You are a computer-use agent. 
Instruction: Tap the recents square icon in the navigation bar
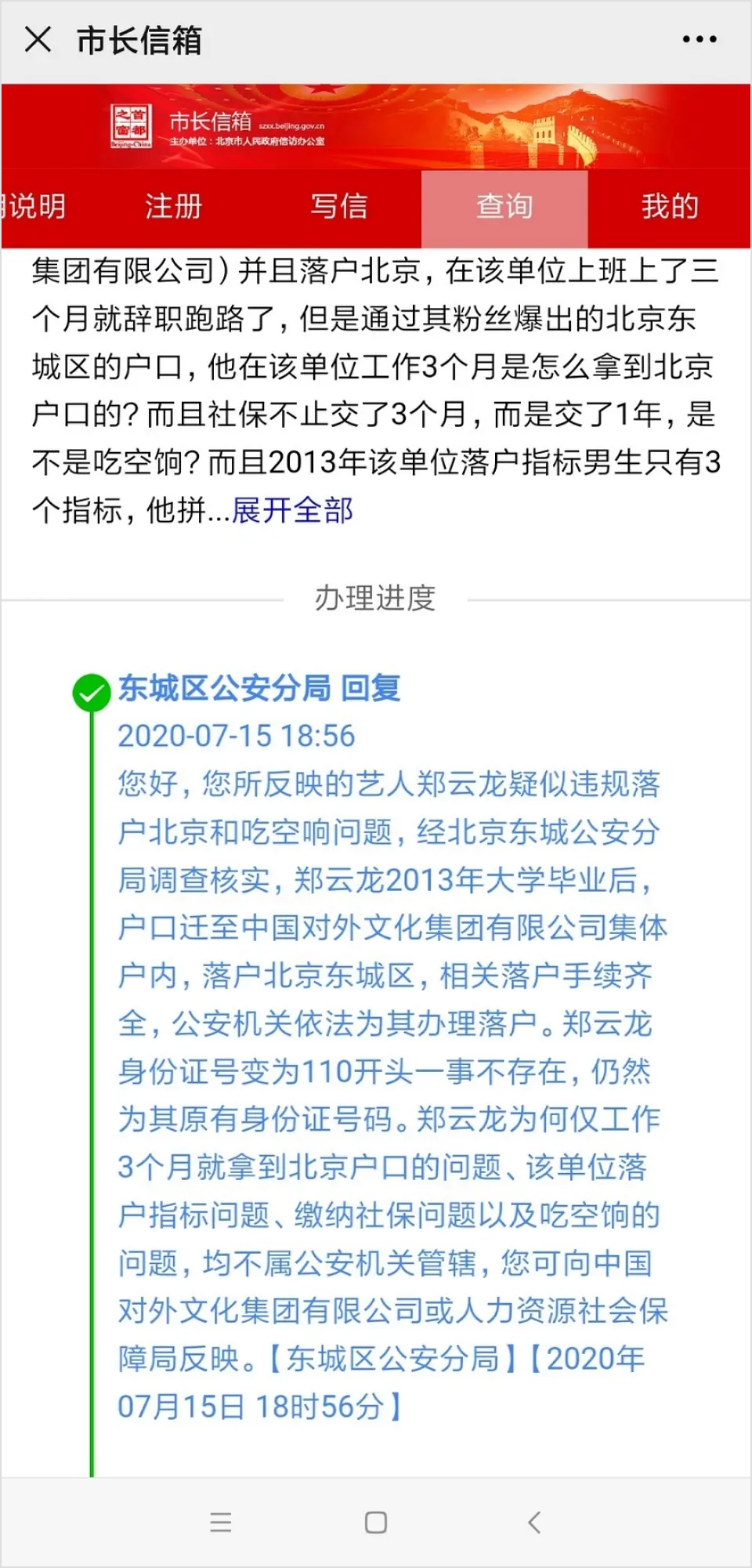(x=375, y=1523)
